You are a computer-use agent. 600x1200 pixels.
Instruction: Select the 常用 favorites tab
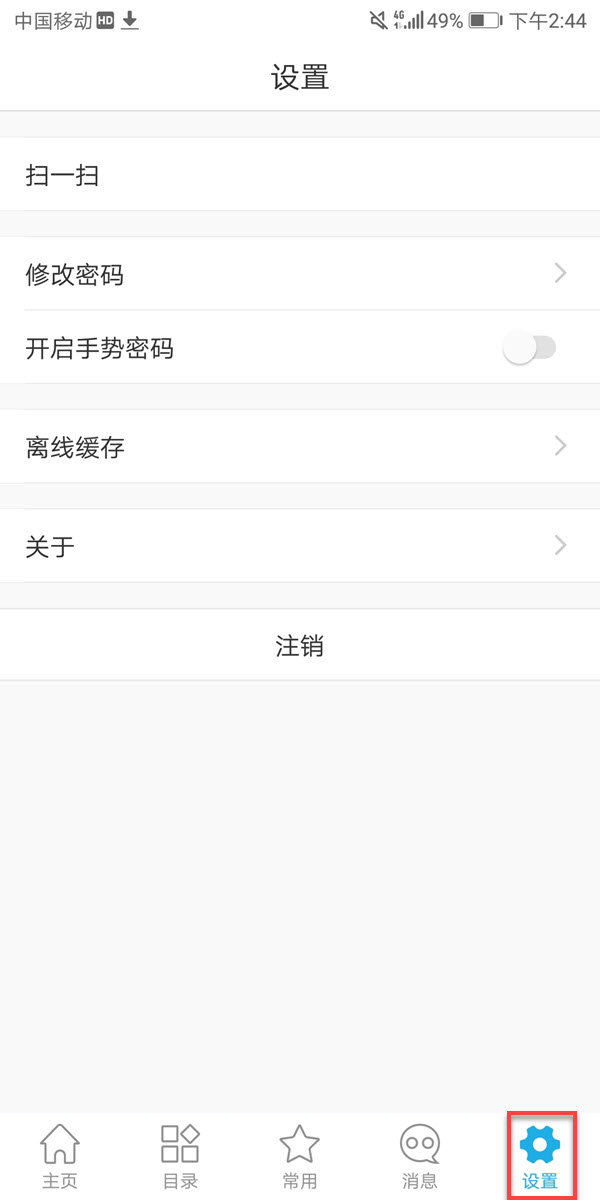(299, 1155)
